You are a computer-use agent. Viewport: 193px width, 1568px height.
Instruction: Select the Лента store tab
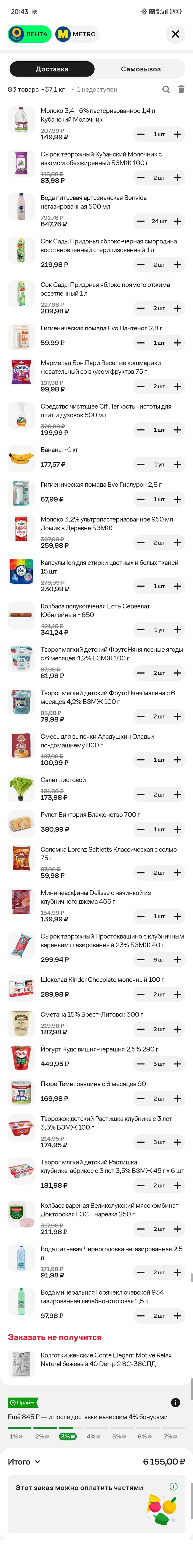29,34
